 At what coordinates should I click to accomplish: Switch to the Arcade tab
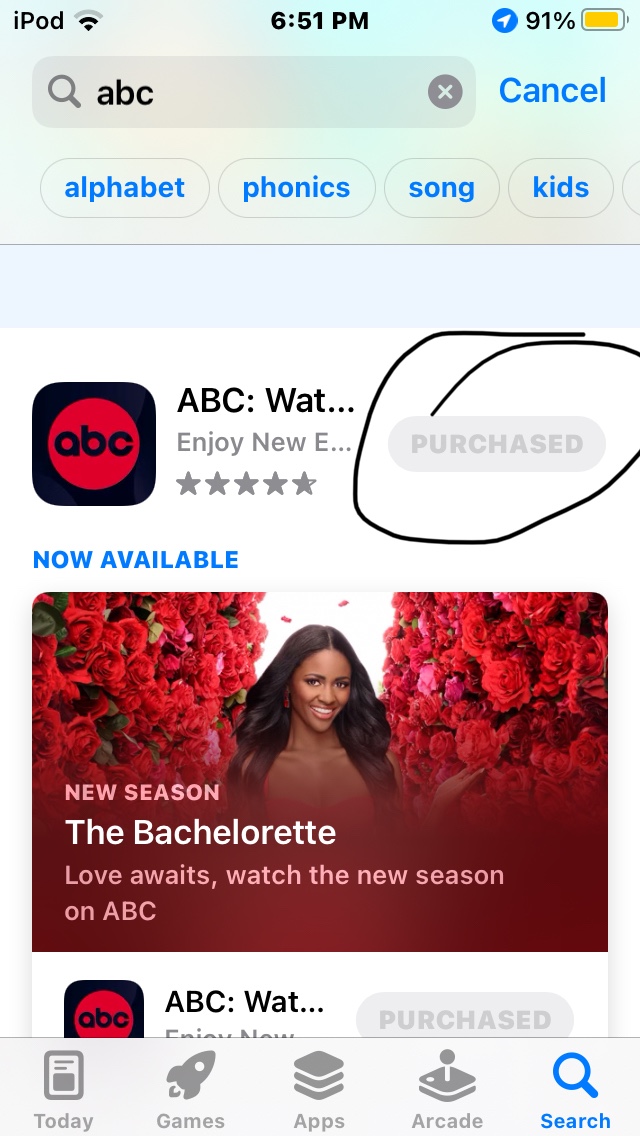(447, 1090)
